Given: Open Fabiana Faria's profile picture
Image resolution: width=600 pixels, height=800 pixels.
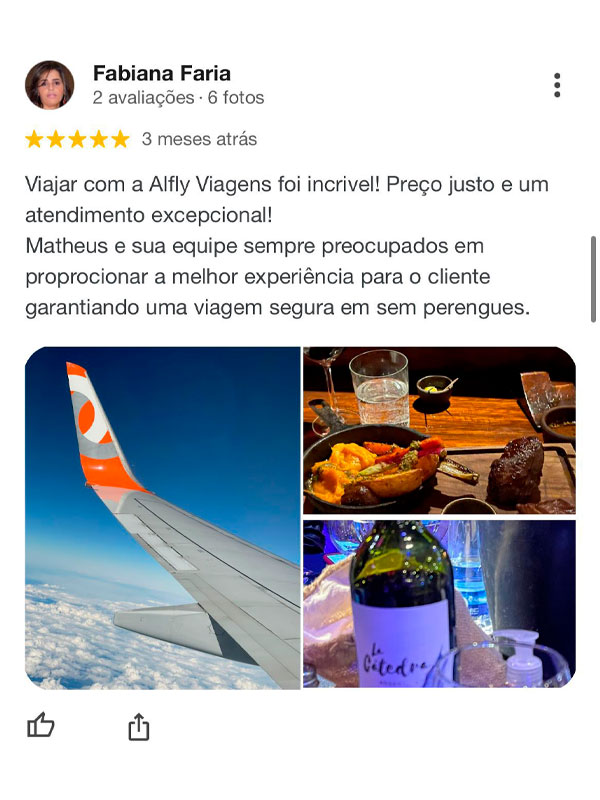Looking at the screenshot, I should coord(49,85).
